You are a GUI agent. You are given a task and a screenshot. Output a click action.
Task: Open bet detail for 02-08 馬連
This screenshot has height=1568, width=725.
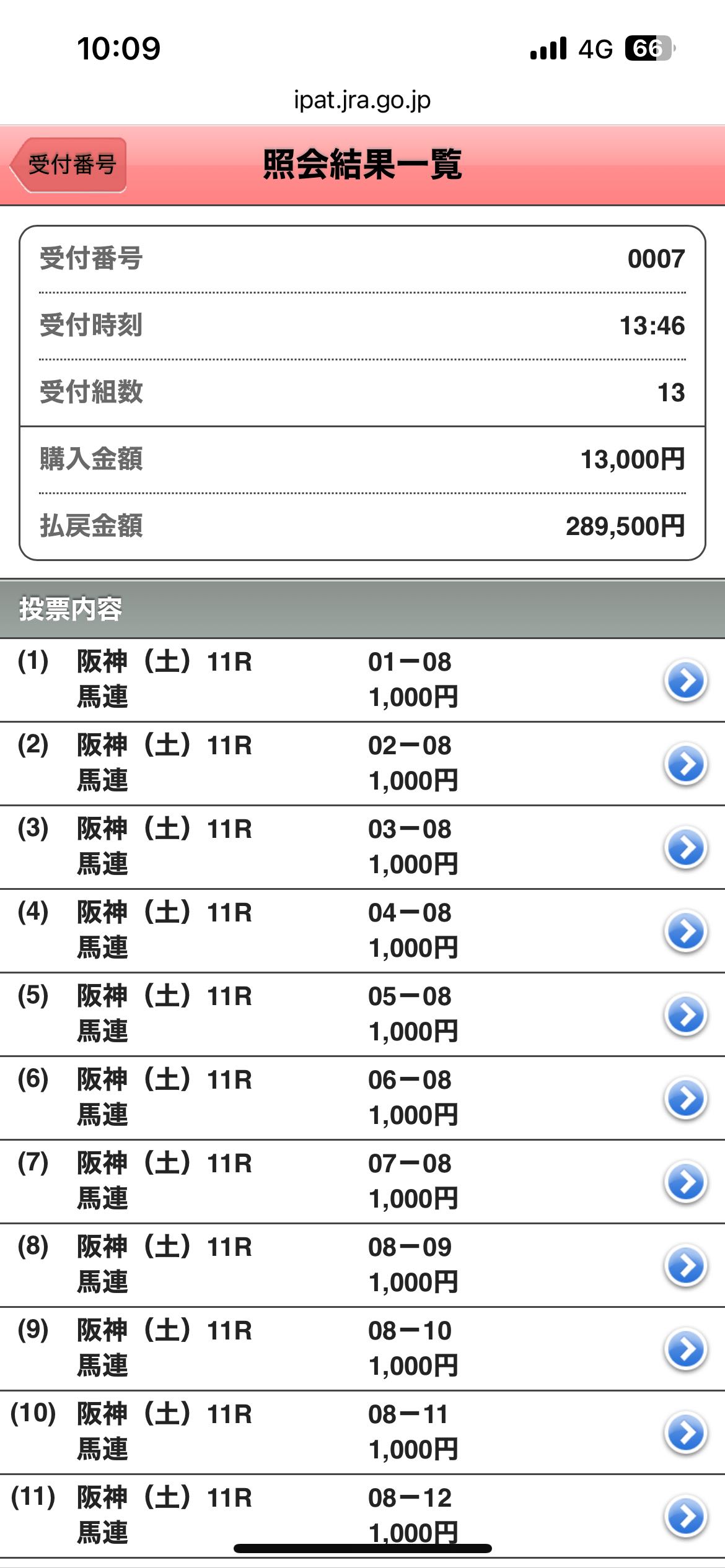685,764
